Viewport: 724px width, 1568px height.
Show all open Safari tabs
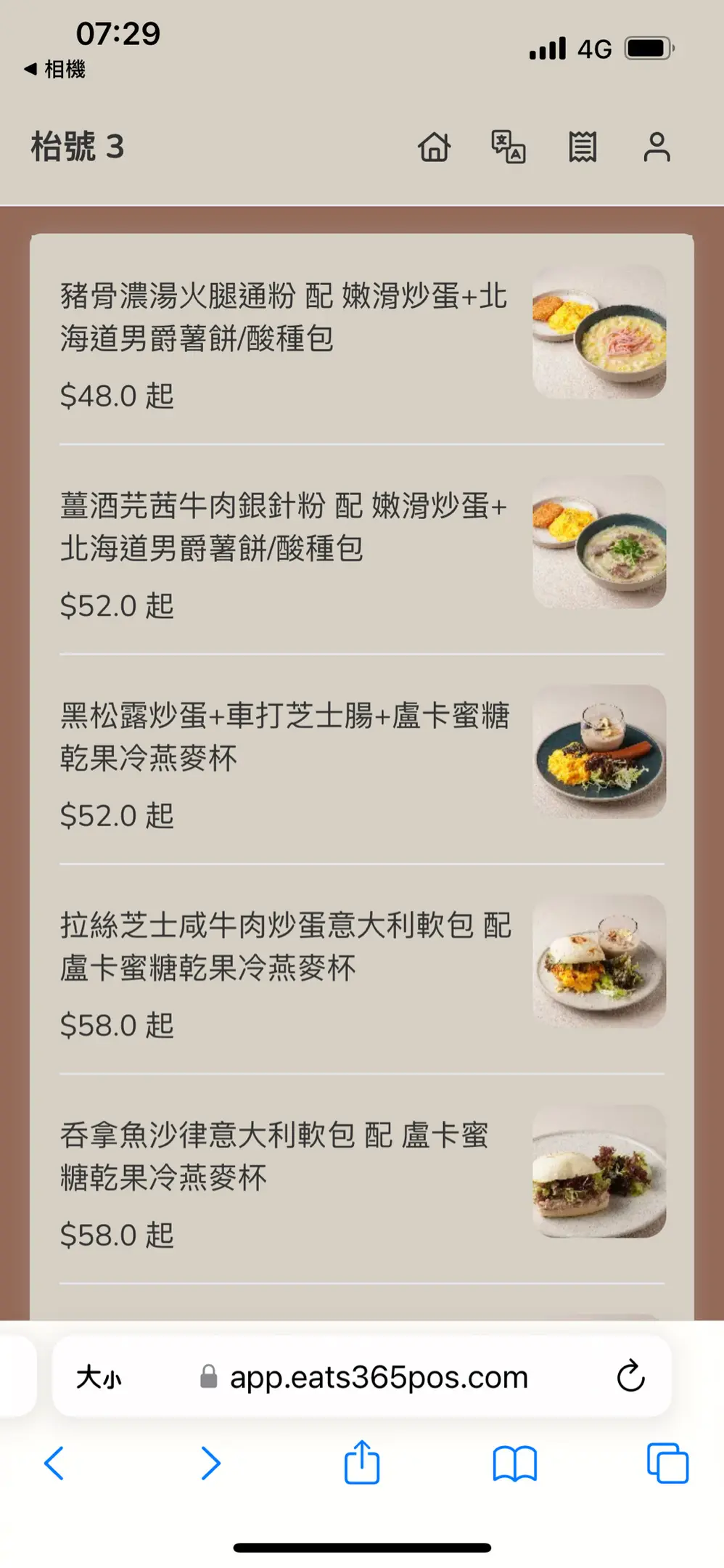click(x=667, y=1463)
